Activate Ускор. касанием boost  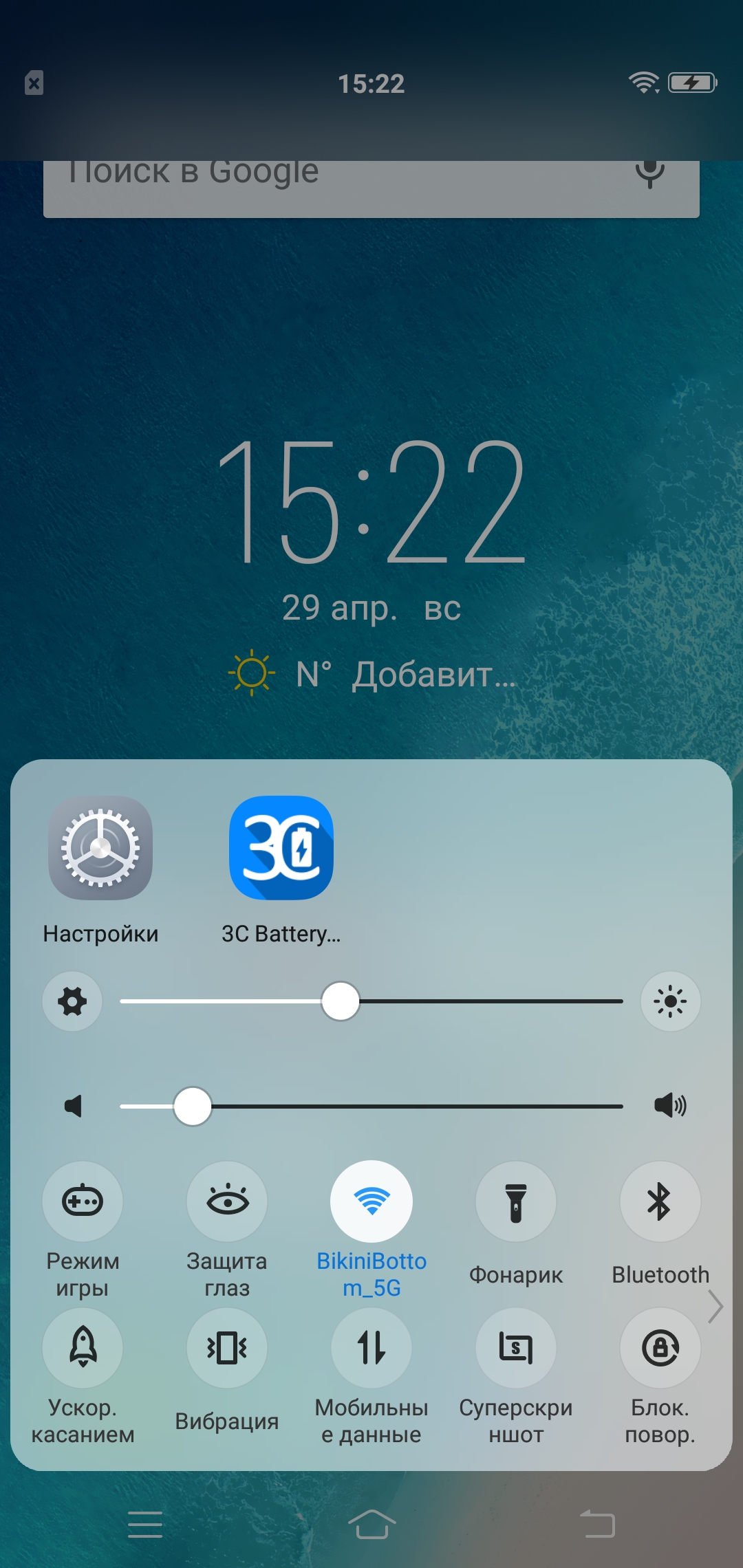pyautogui.click(x=83, y=1348)
